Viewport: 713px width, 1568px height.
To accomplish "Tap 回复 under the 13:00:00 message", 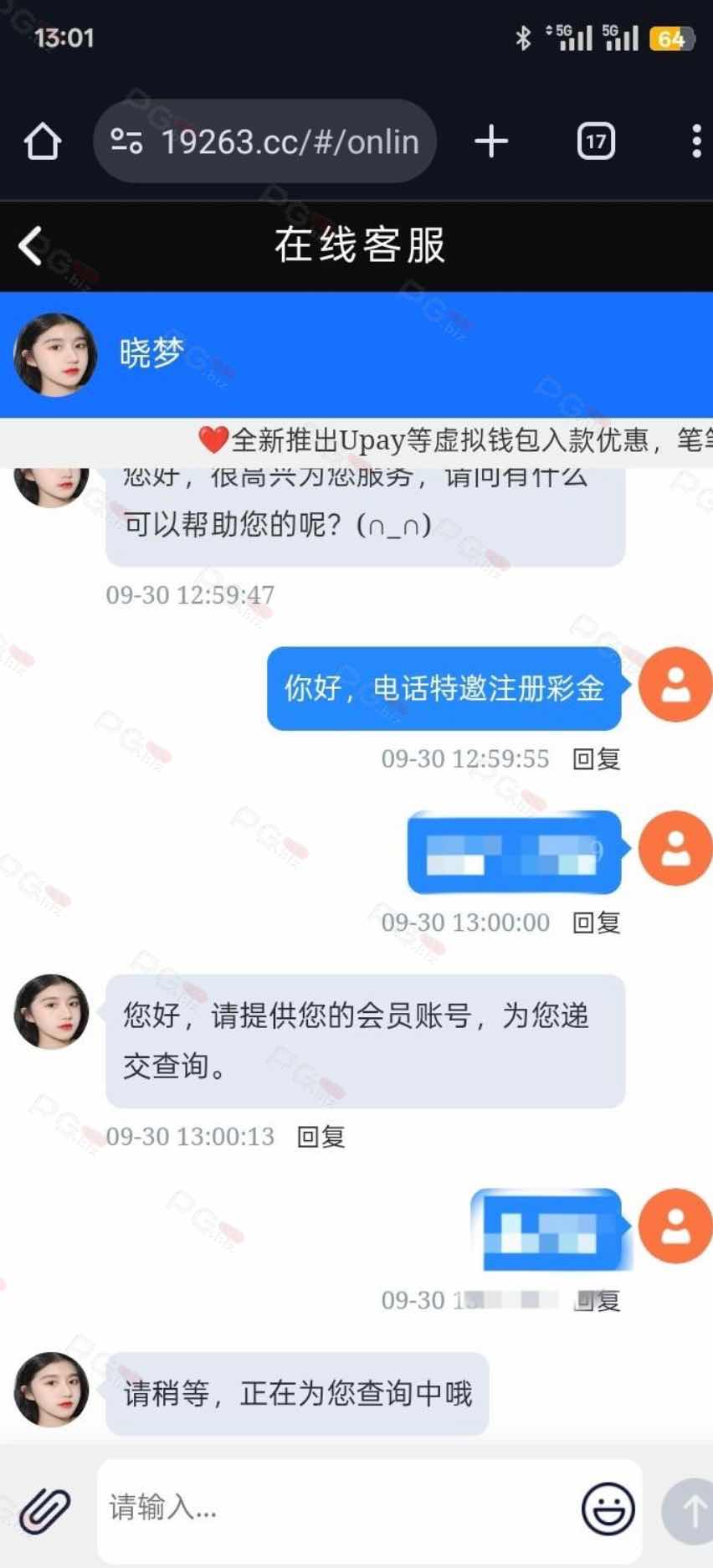I will pyautogui.click(x=596, y=923).
